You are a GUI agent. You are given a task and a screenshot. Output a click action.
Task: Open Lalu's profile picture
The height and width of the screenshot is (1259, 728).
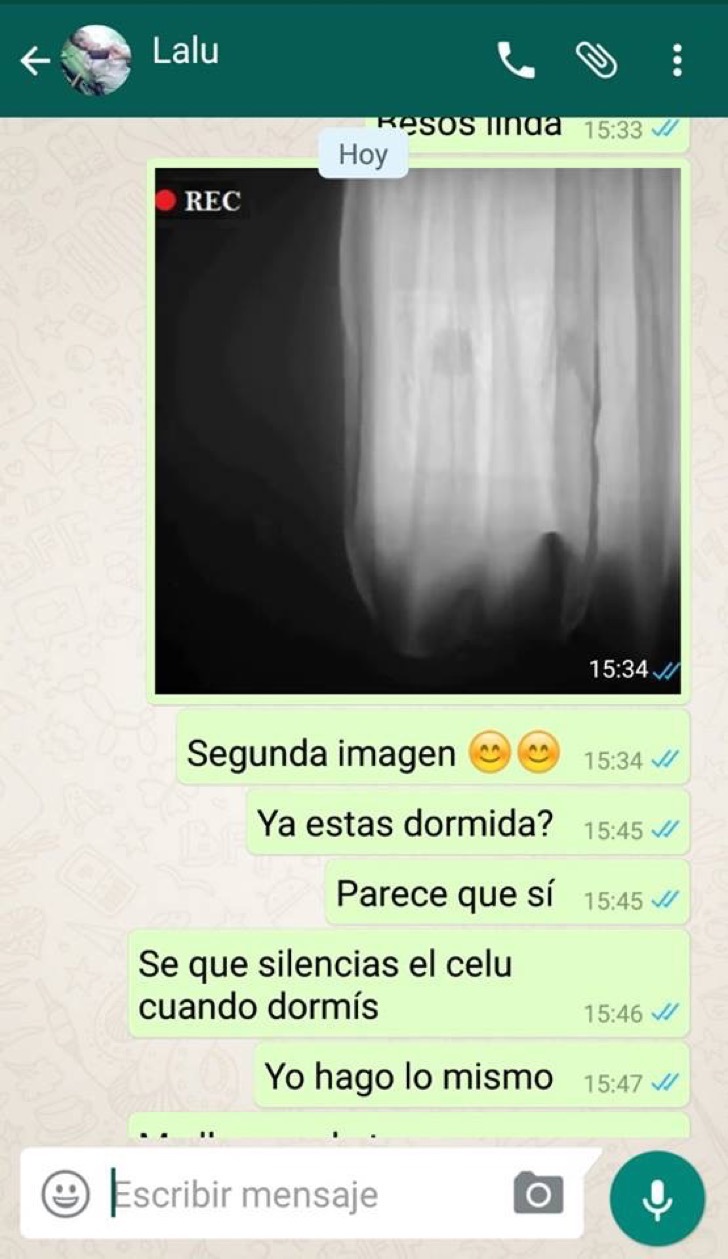click(x=96, y=61)
